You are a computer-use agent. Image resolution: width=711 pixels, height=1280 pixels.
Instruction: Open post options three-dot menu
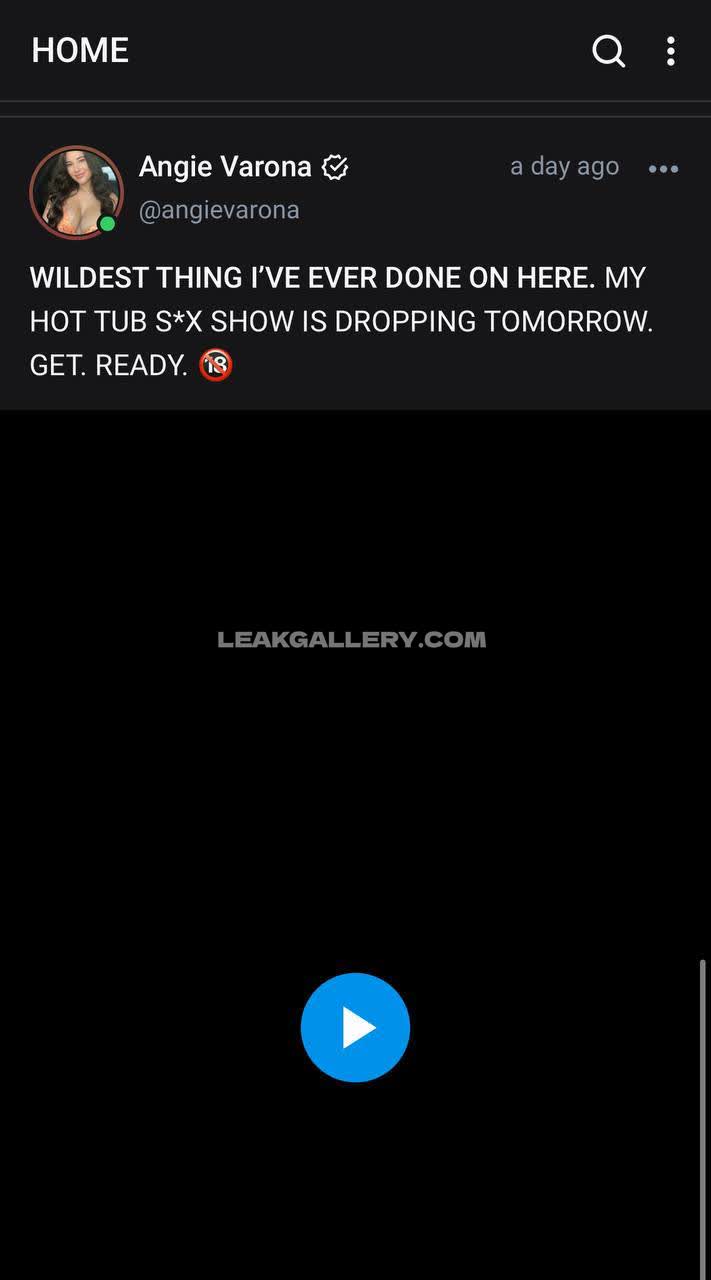pos(663,169)
